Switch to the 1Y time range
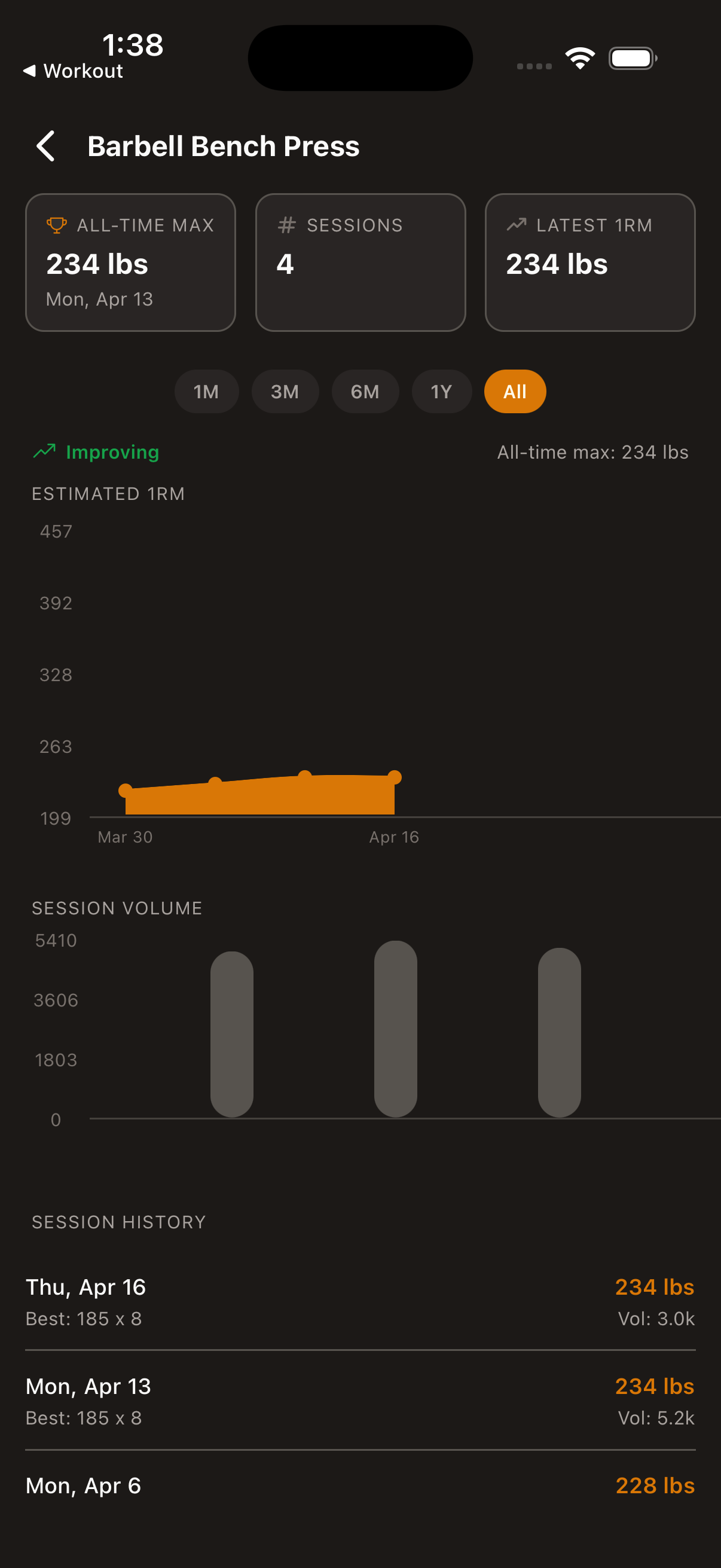Viewport: 721px width, 1568px height. click(x=441, y=391)
